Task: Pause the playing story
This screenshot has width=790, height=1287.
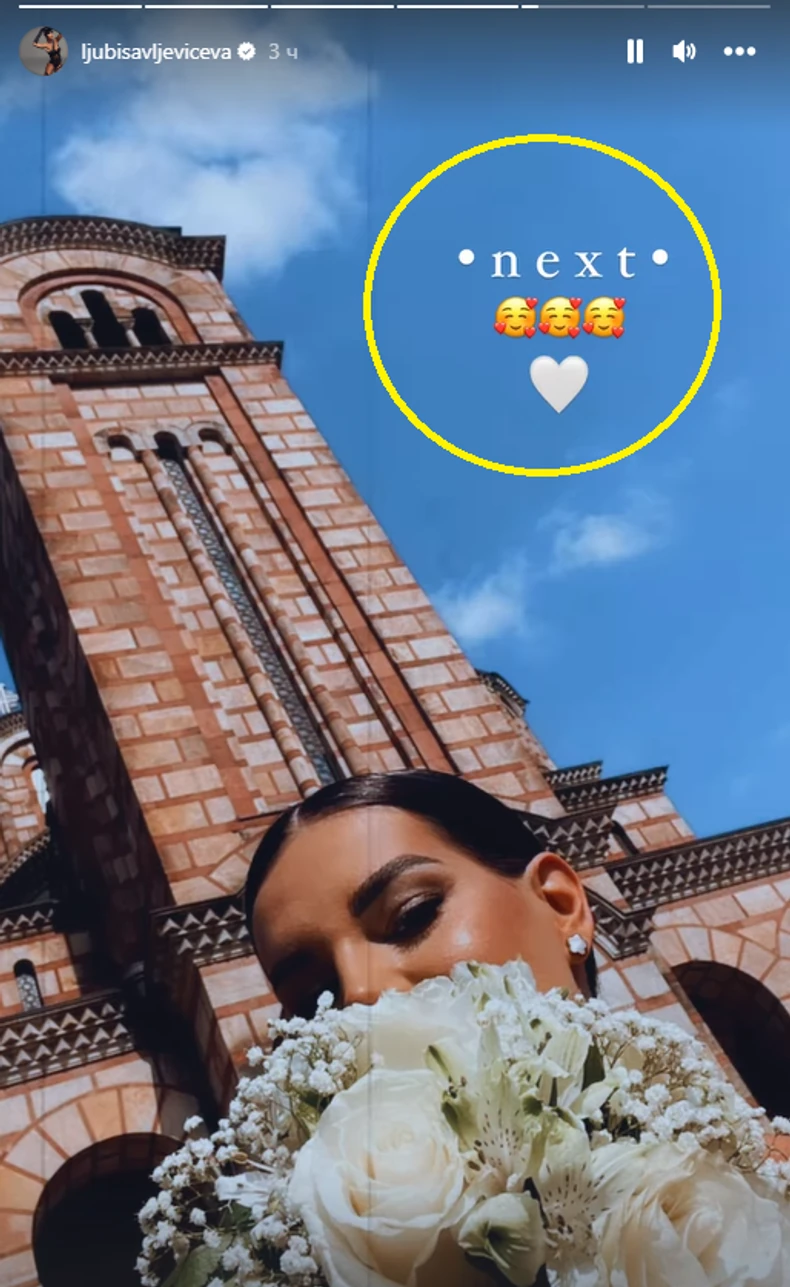Action: coord(635,52)
